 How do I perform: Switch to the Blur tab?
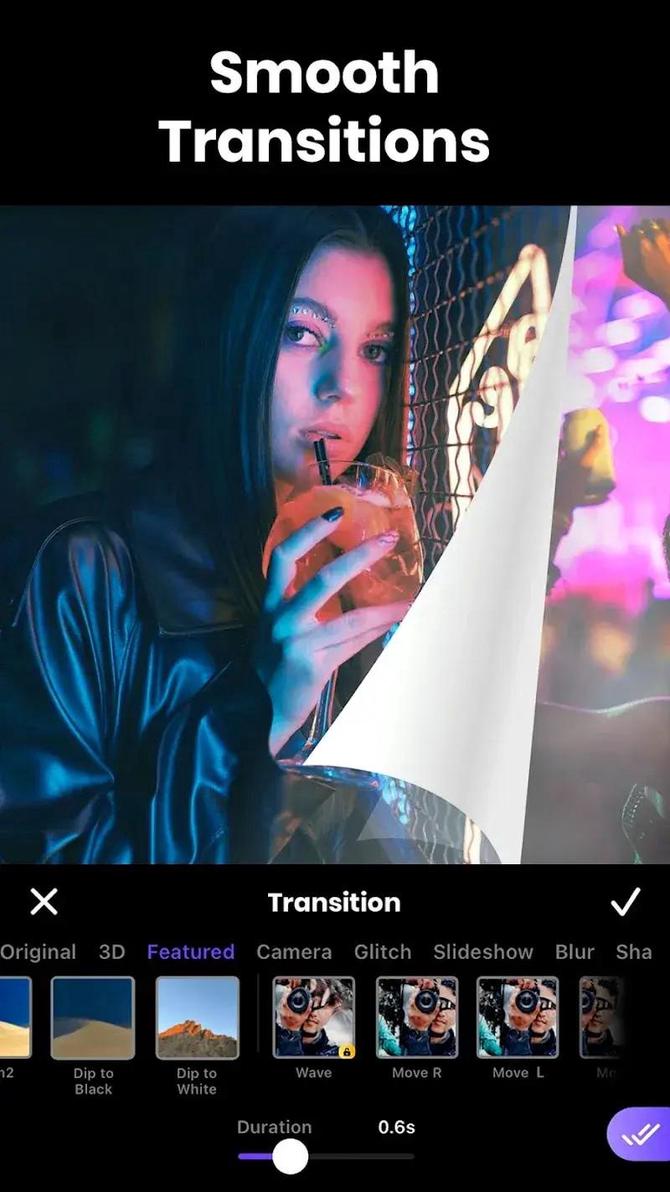(x=575, y=952)
